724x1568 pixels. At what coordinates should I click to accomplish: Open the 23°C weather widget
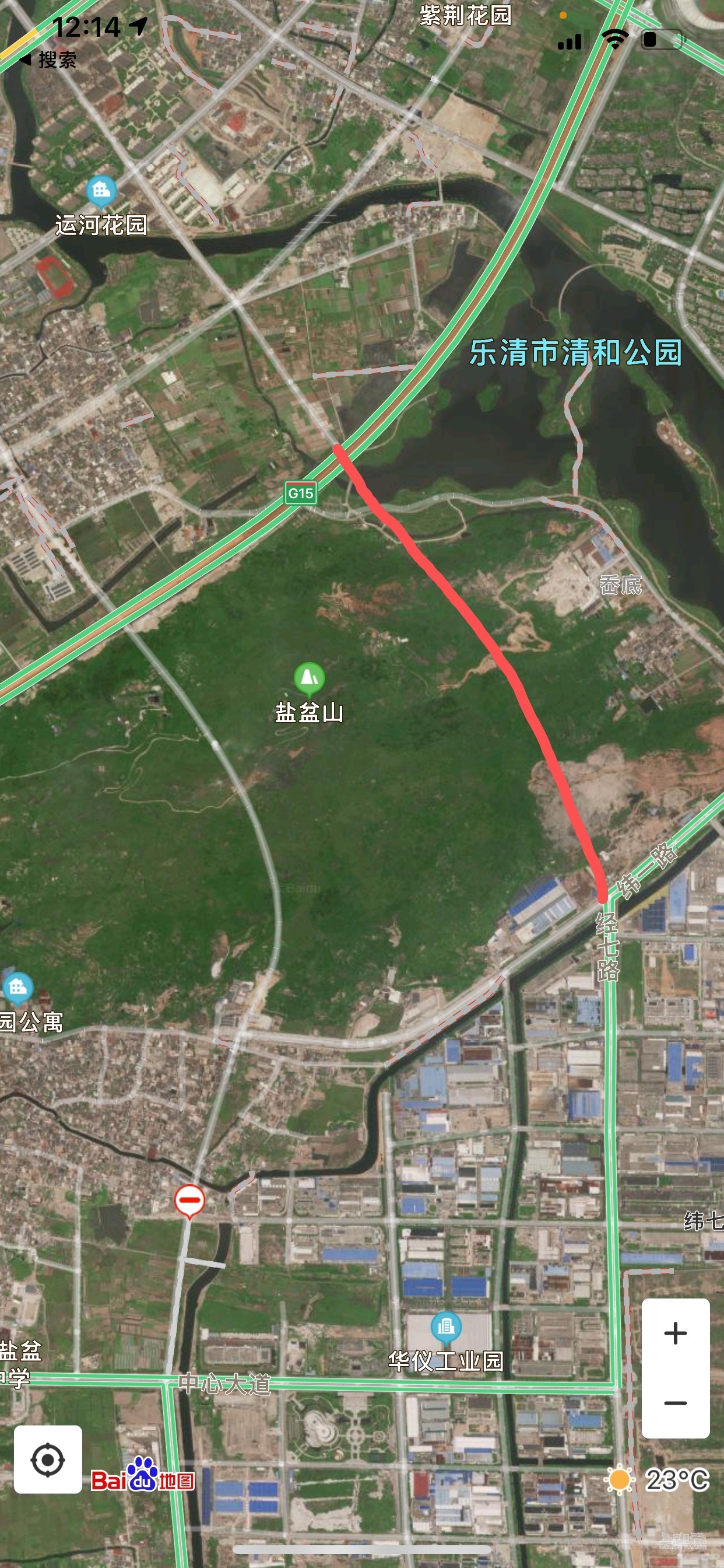658,1479
